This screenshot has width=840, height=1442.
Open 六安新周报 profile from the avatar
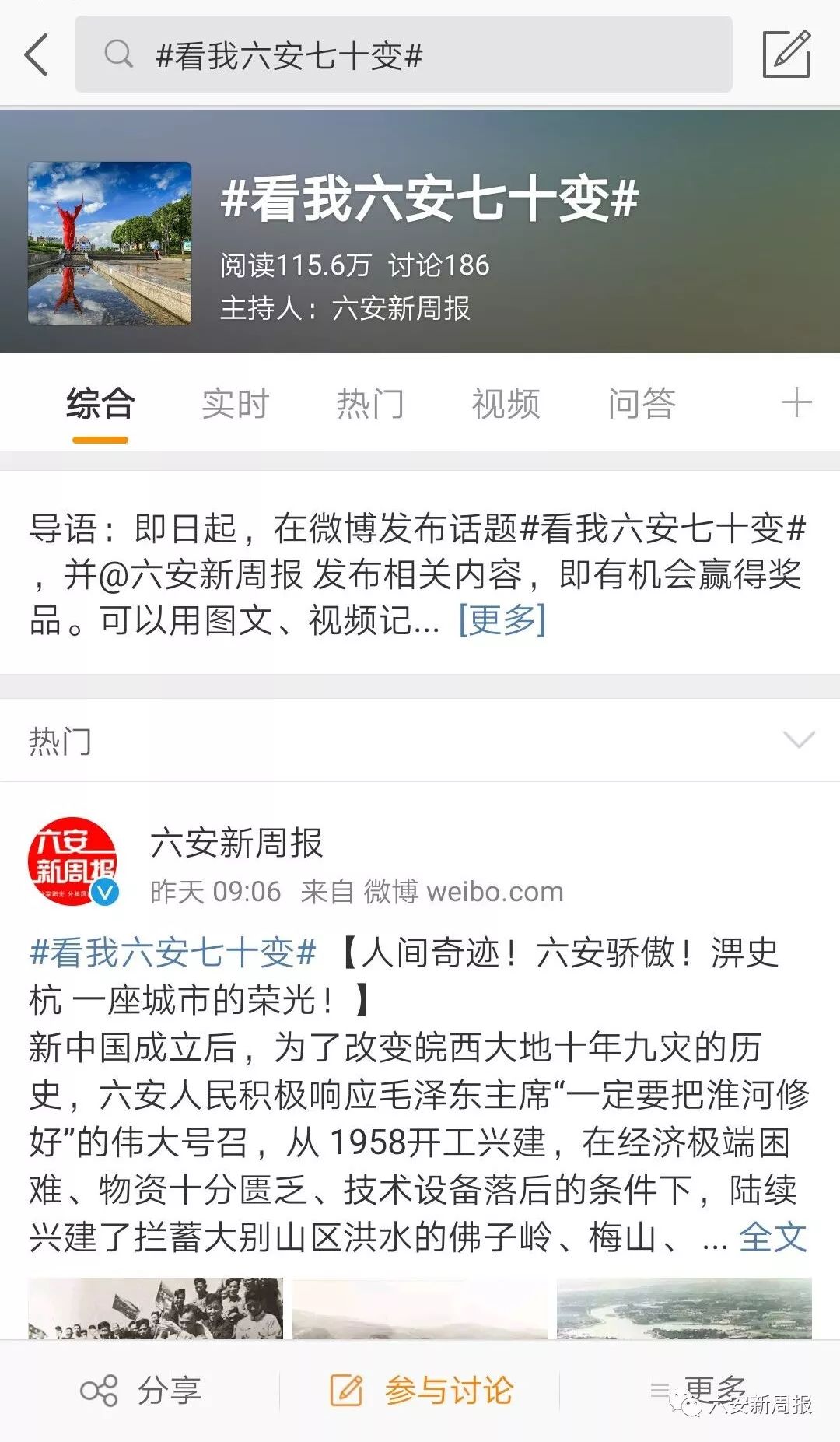[x=73, y=861]
